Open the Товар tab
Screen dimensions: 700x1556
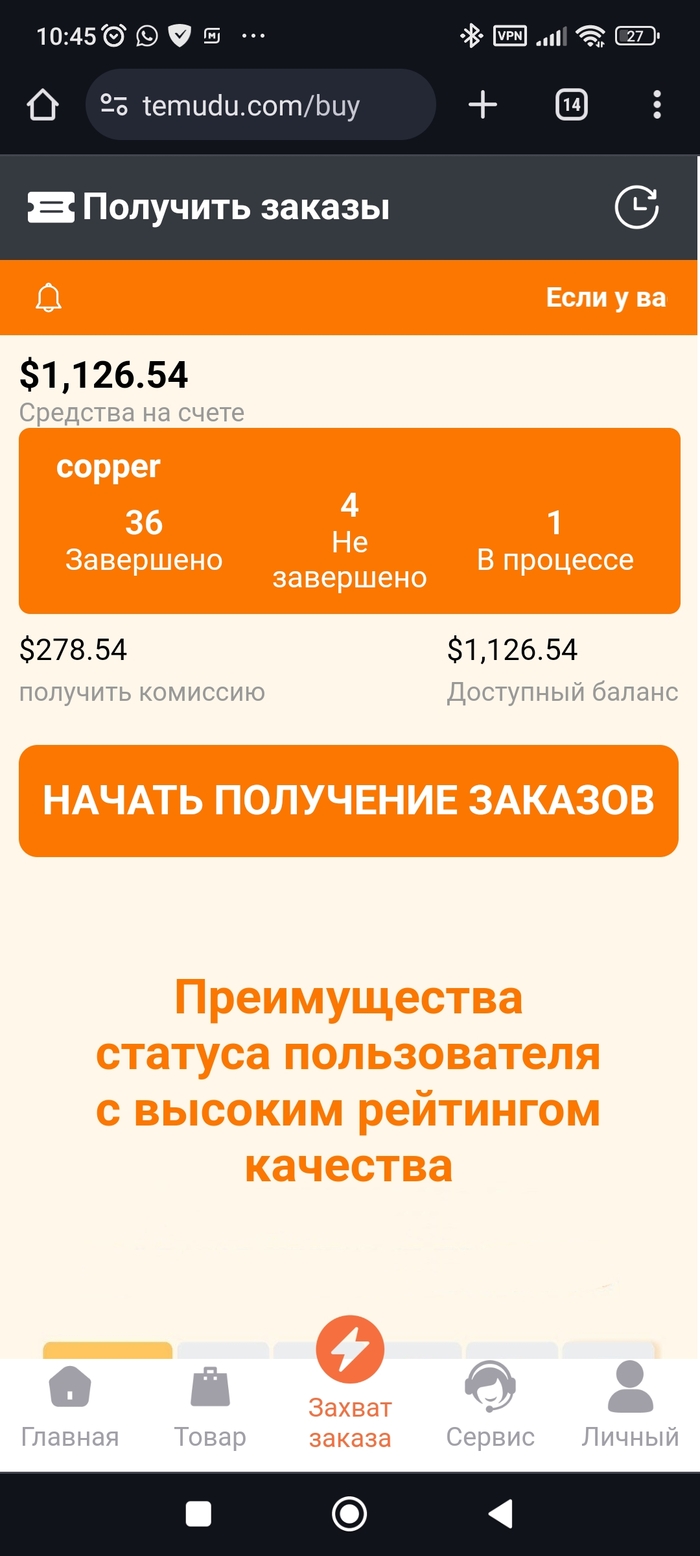(210, 1408)
